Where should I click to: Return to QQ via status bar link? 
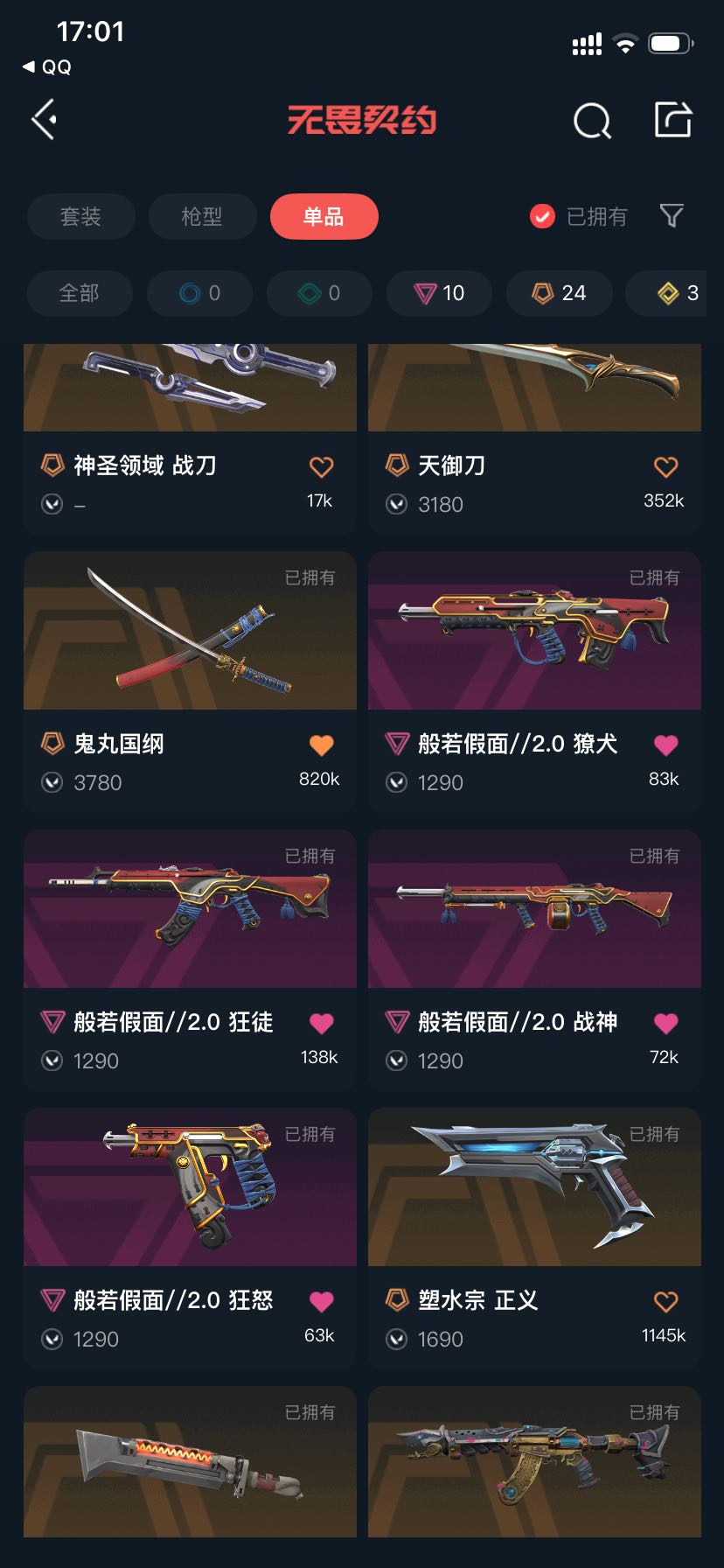[47, 67]
